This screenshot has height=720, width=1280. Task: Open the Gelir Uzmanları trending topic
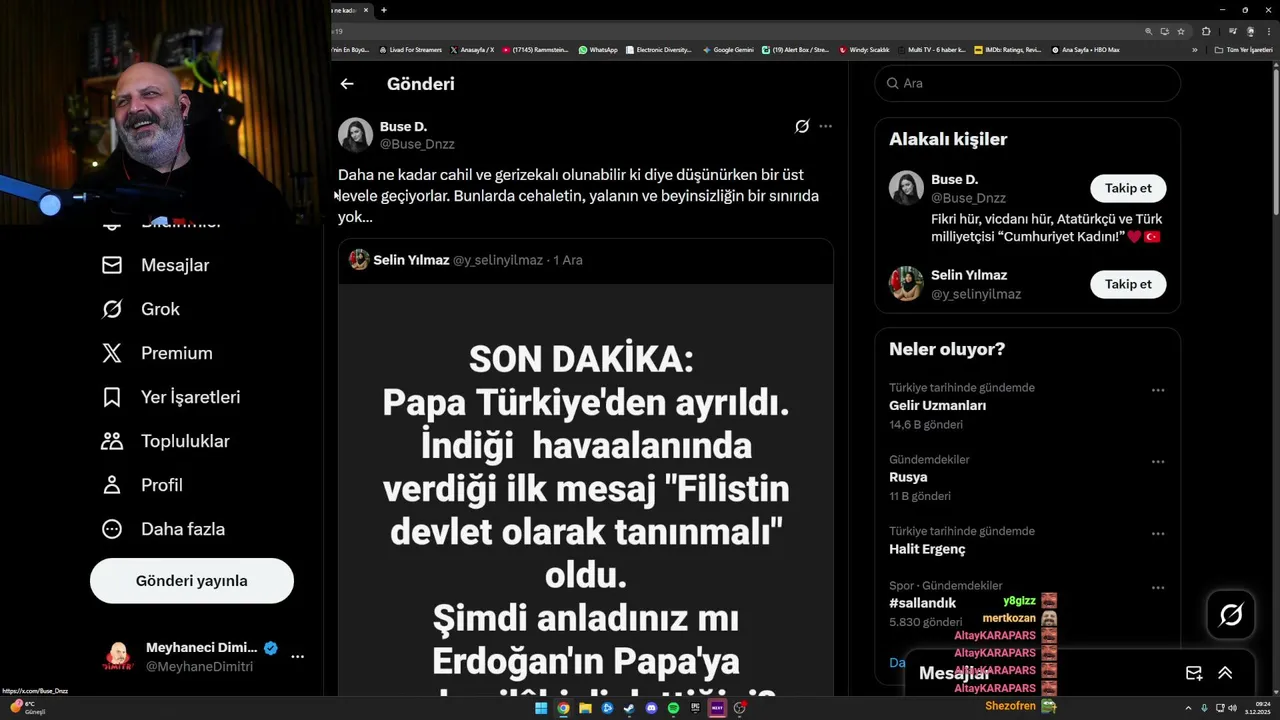pyautogui.click(x=937, y=406)
